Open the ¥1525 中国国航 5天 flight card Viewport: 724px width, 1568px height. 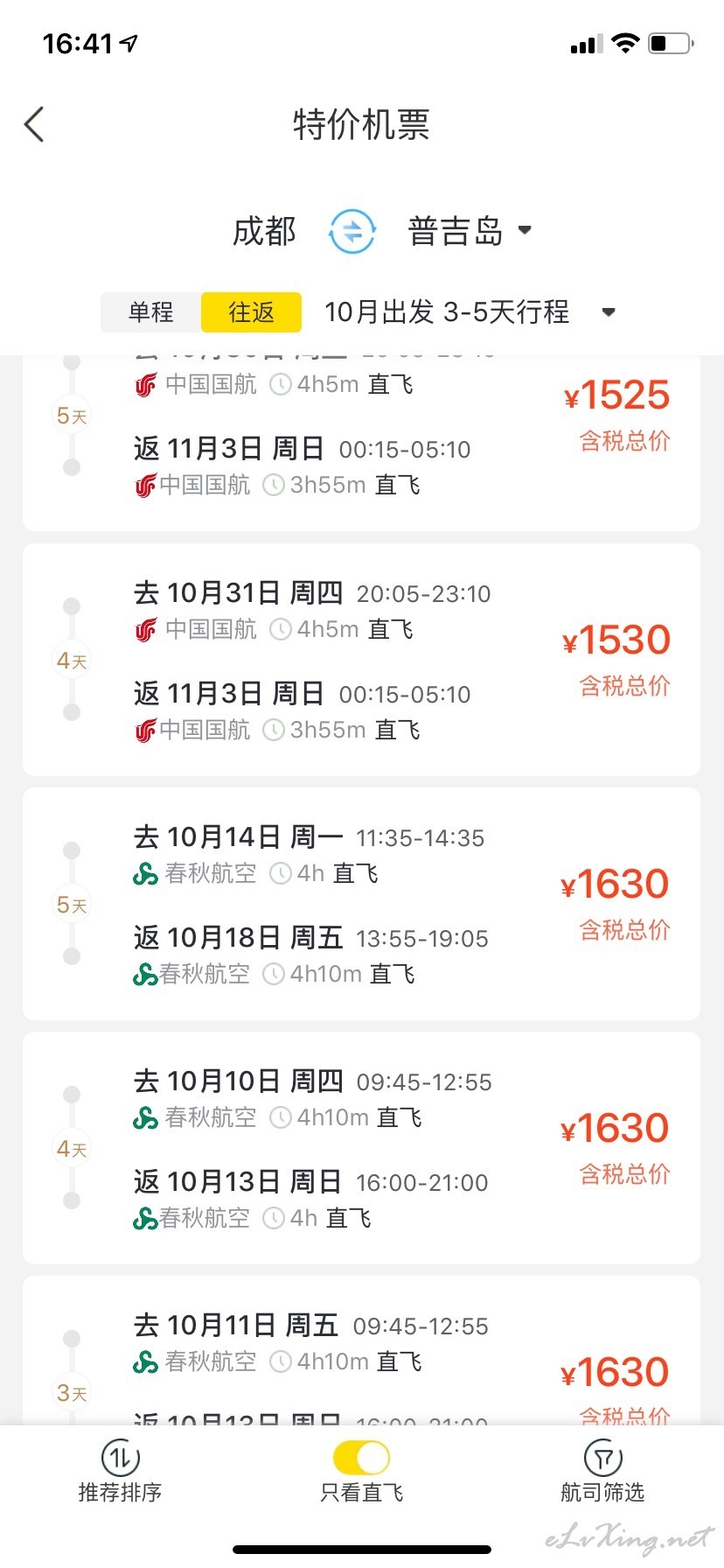click(361, 442)
